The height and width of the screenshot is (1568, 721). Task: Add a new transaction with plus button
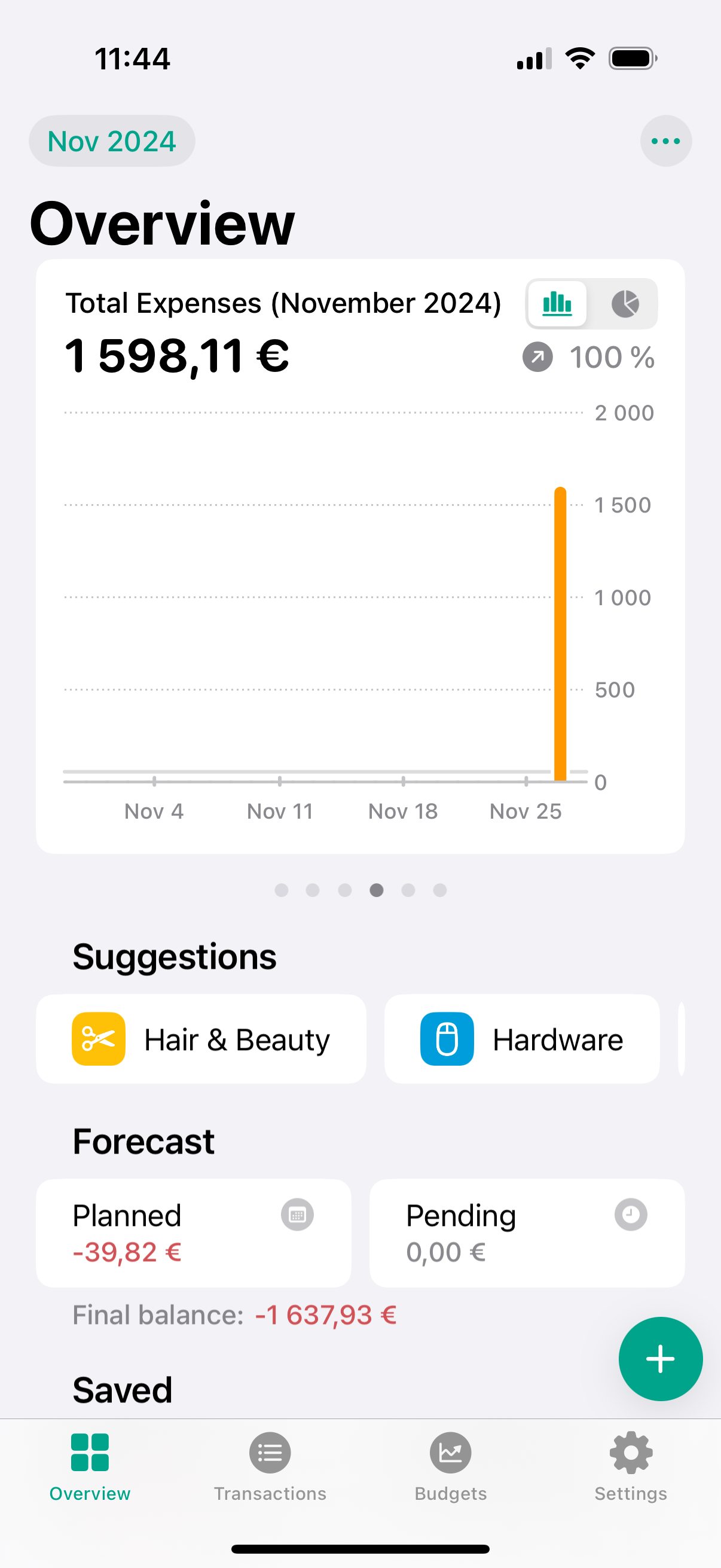point(660,1359)
